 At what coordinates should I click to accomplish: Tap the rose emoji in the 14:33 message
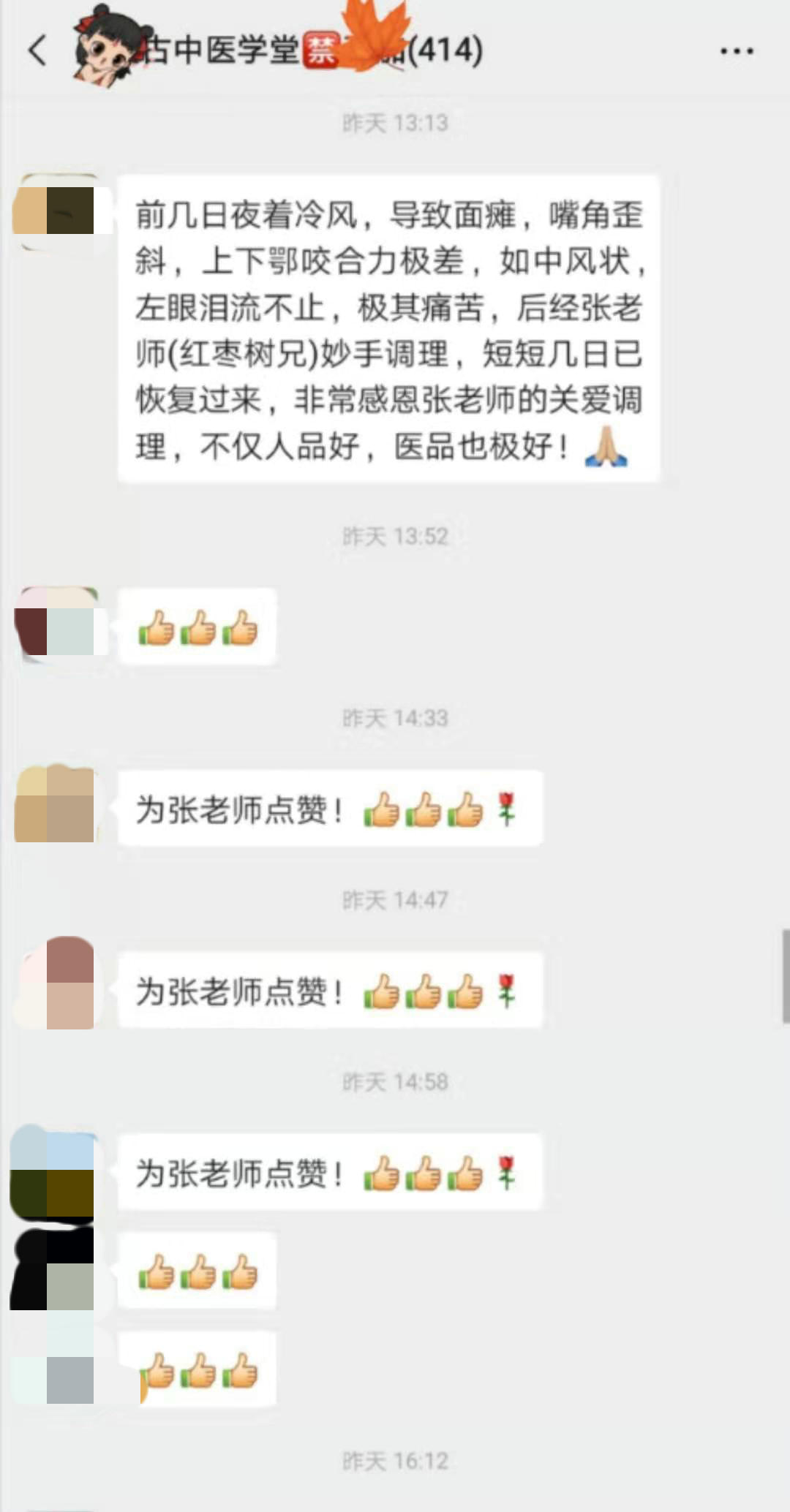click(506, 809)
